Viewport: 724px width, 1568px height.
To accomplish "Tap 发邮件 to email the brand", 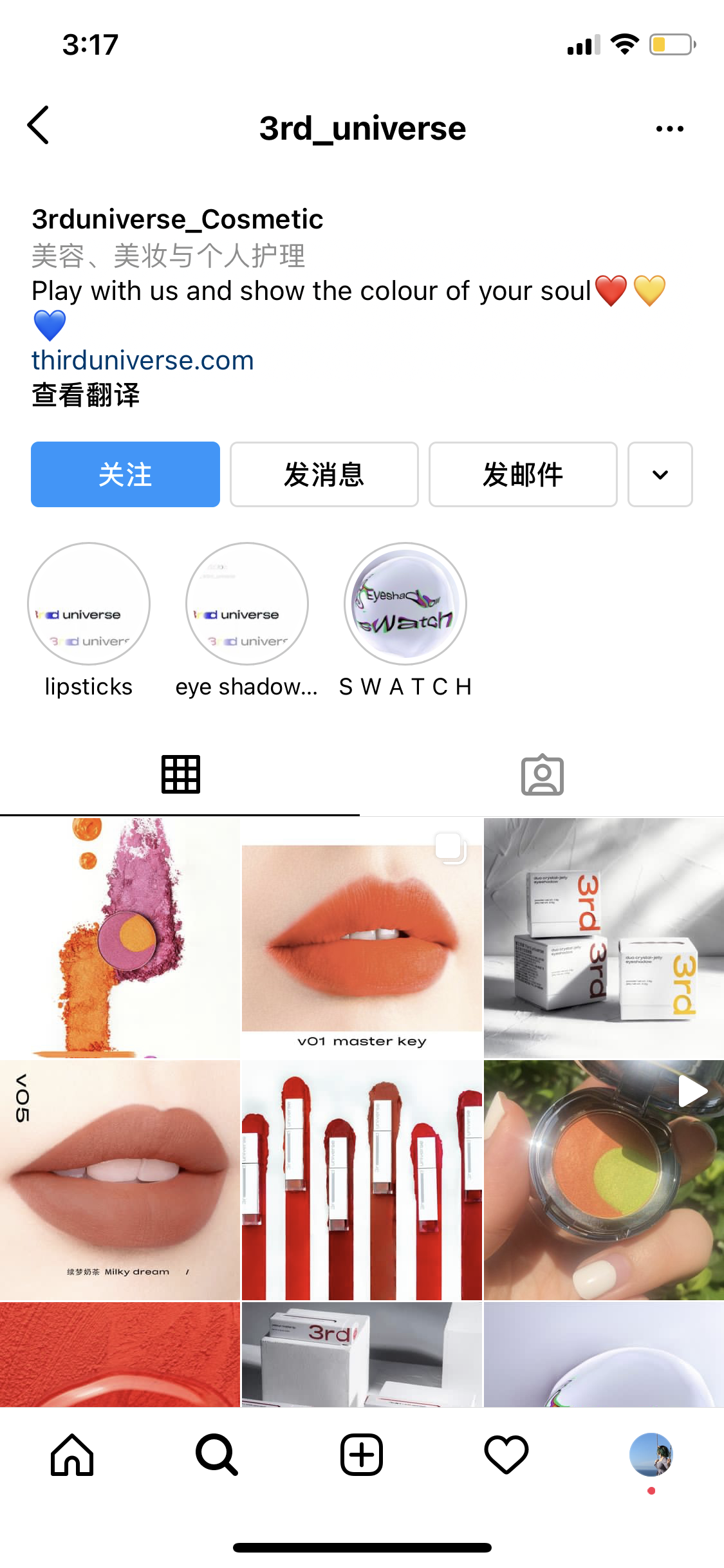I will (x=523, y=474).
